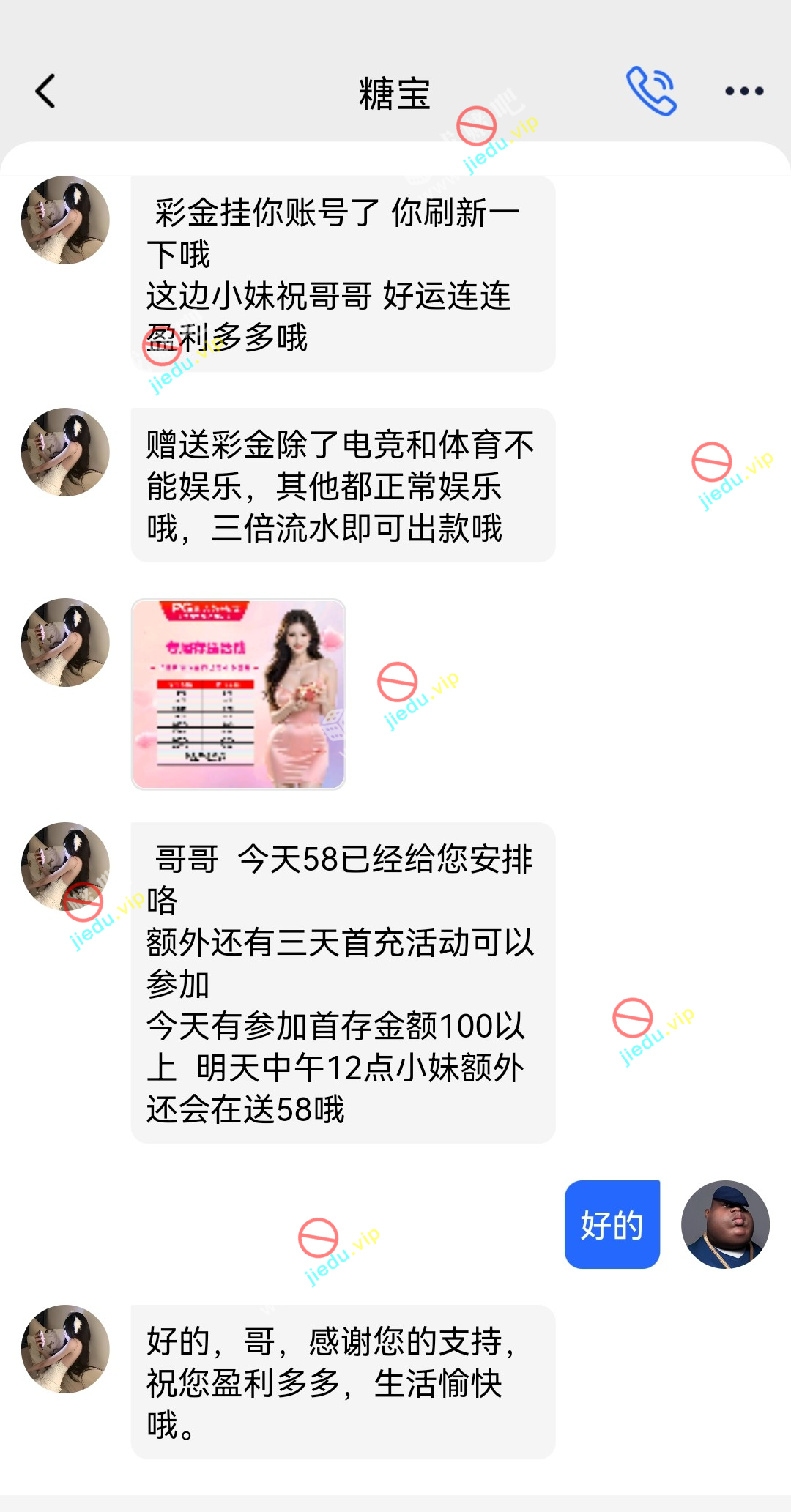Tap 糖宝's avatar beside the 彩金挂你账号了 message
Screen dimensions: 791x1512
pyautogui.click(x=65, y=220)
